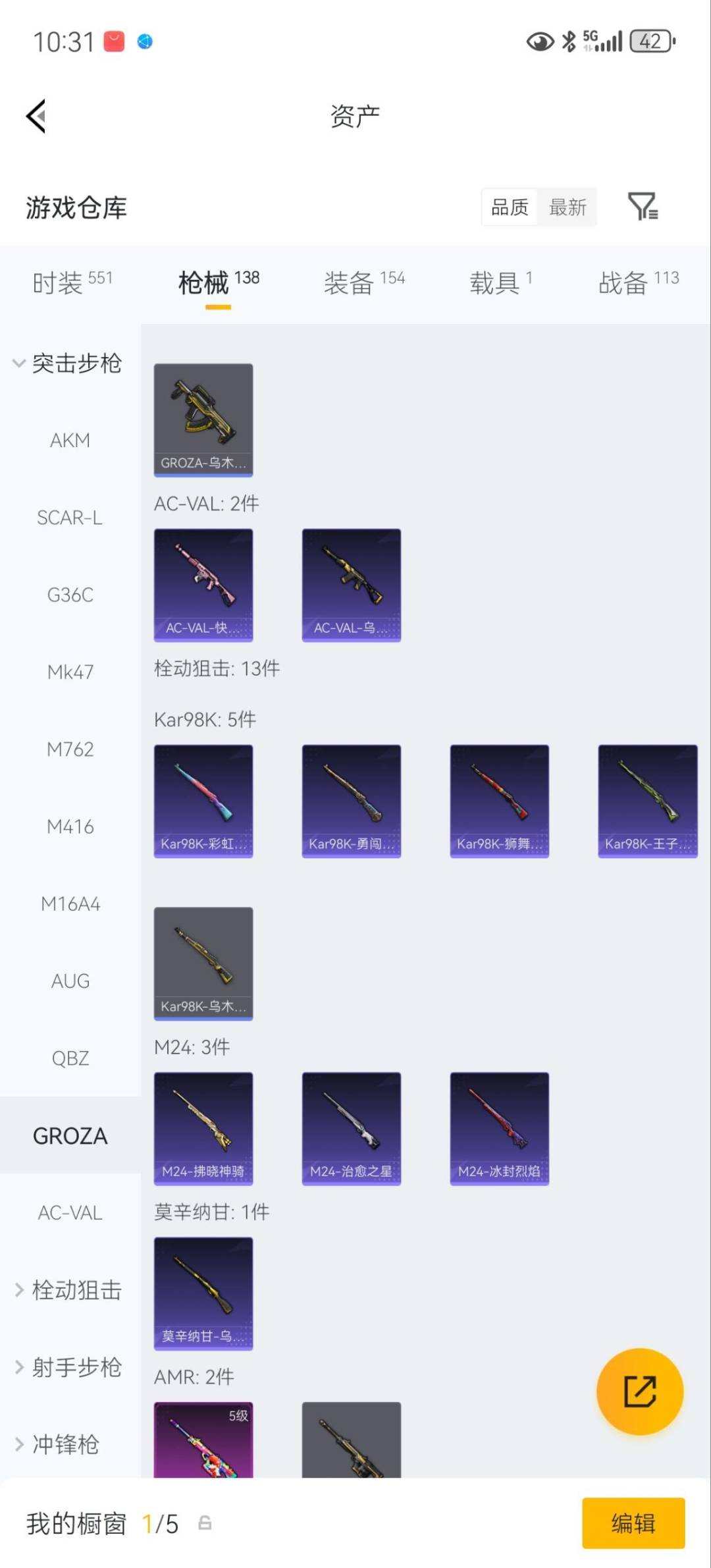Open the filter icon next to 最新
Viewport: 711px width, 1568px height.
[x=643, y=207]
